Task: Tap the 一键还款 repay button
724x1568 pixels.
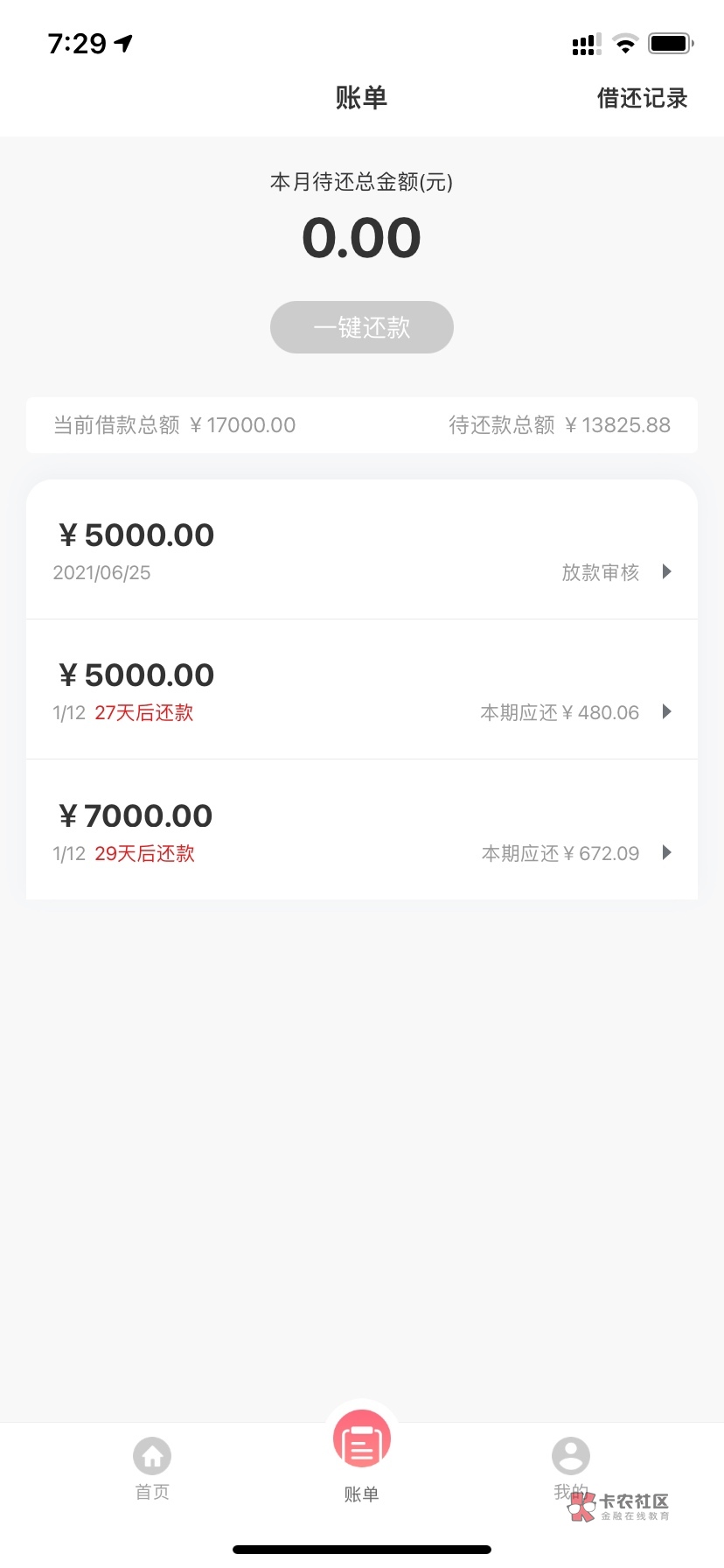Action: pyautogui.click(x=361, y=327)
